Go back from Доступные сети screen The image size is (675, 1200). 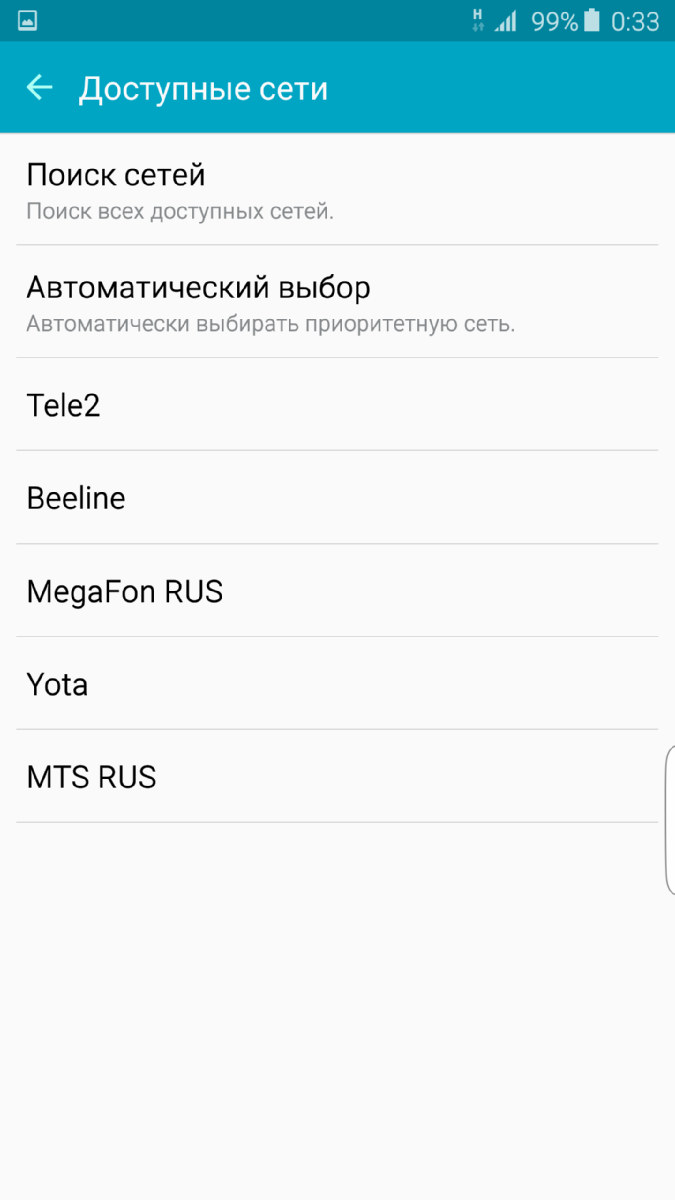pyautogui.click(x=40, y=88)
